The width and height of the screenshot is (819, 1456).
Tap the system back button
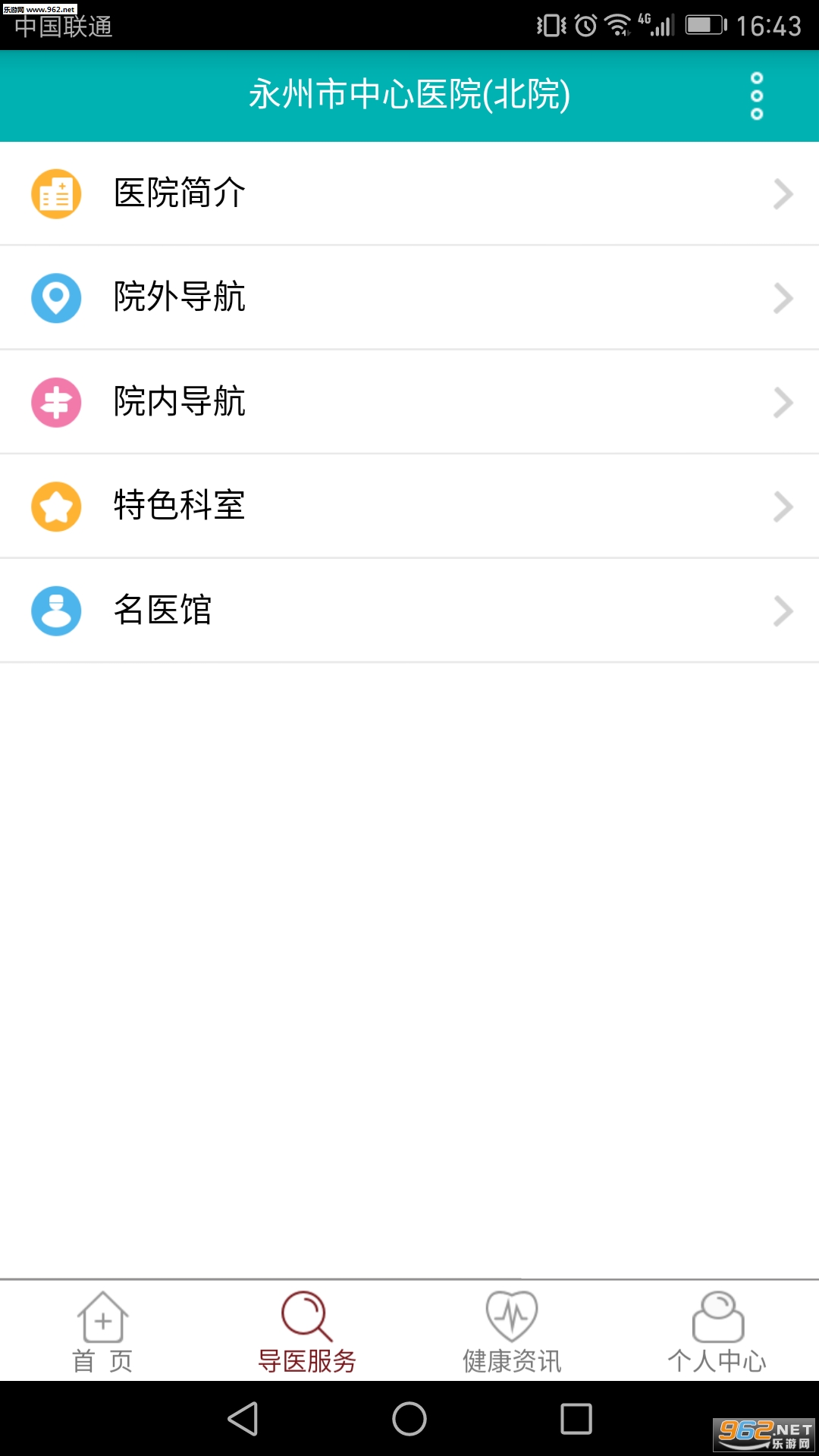[243, 1419]
